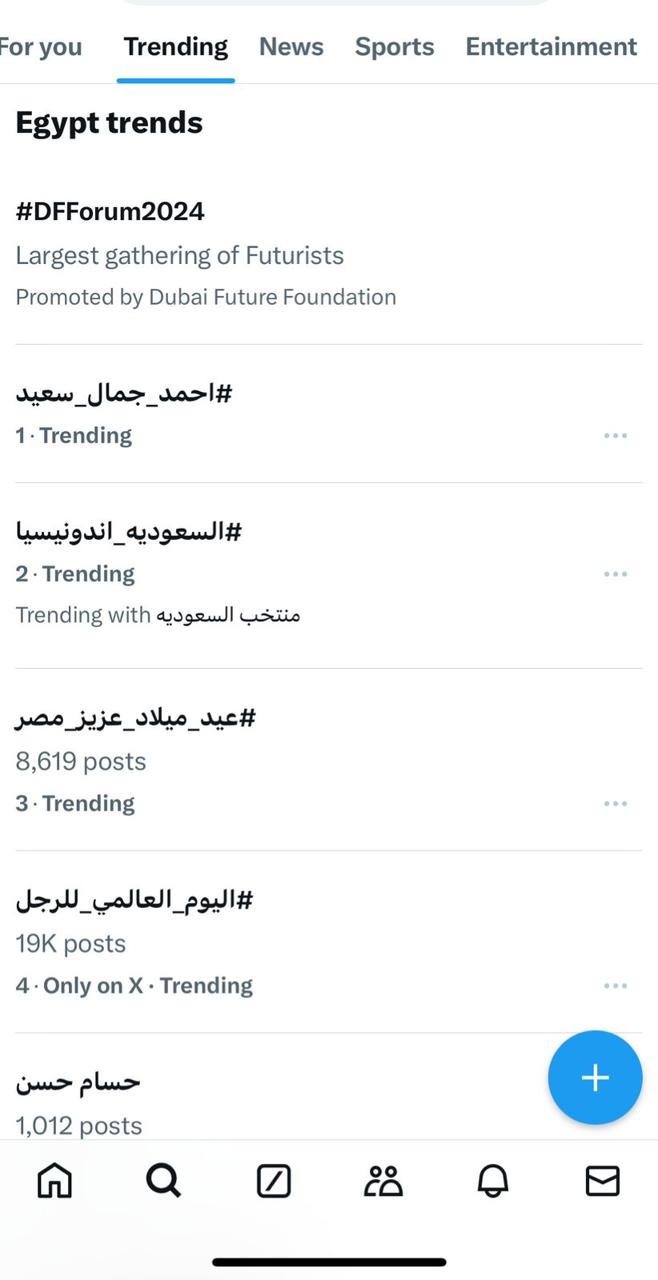Go to the Home feed
The image size is (658, 1280).
point(54,1182)
